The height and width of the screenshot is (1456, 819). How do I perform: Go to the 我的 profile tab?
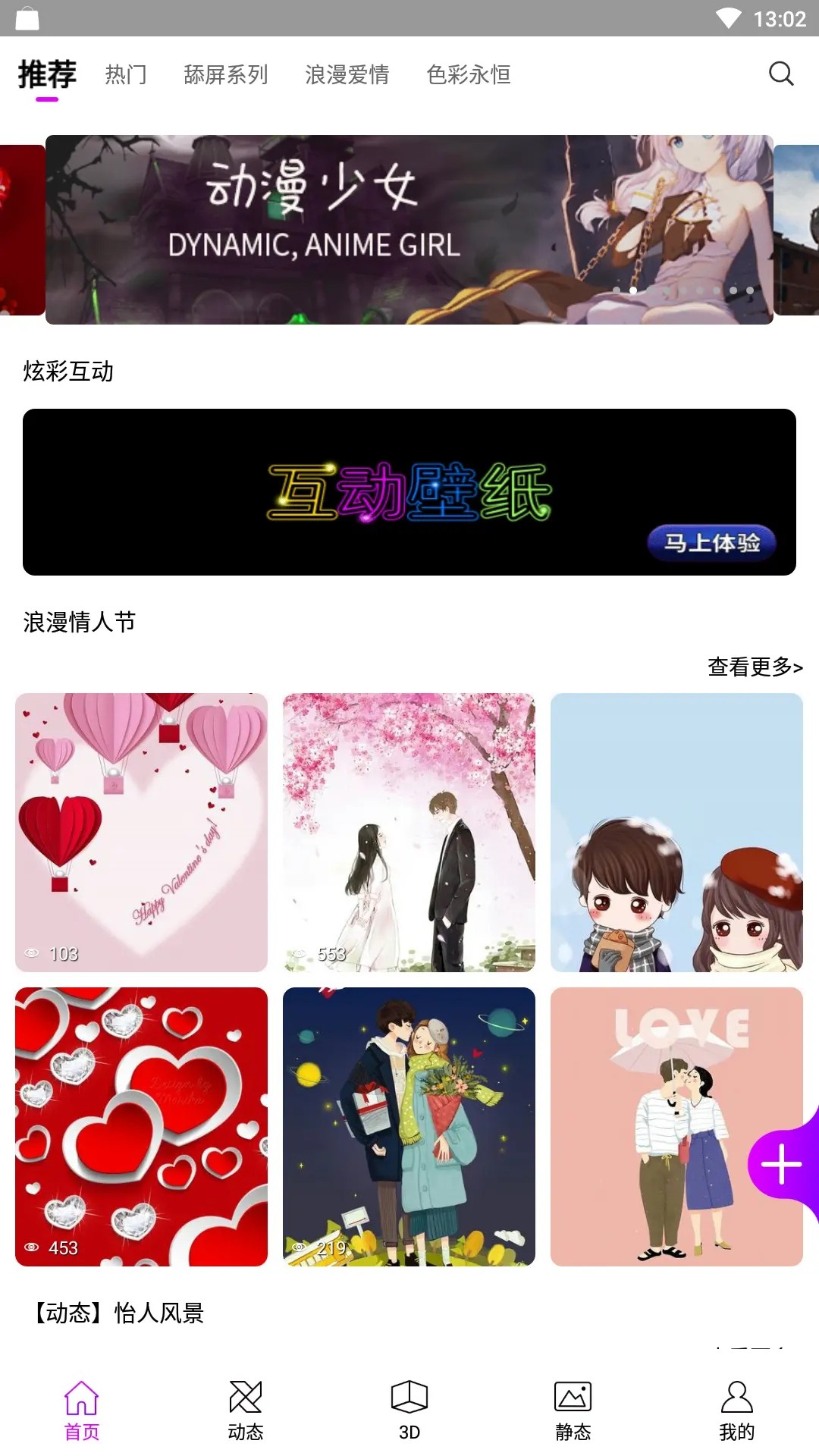[736, 1410]
